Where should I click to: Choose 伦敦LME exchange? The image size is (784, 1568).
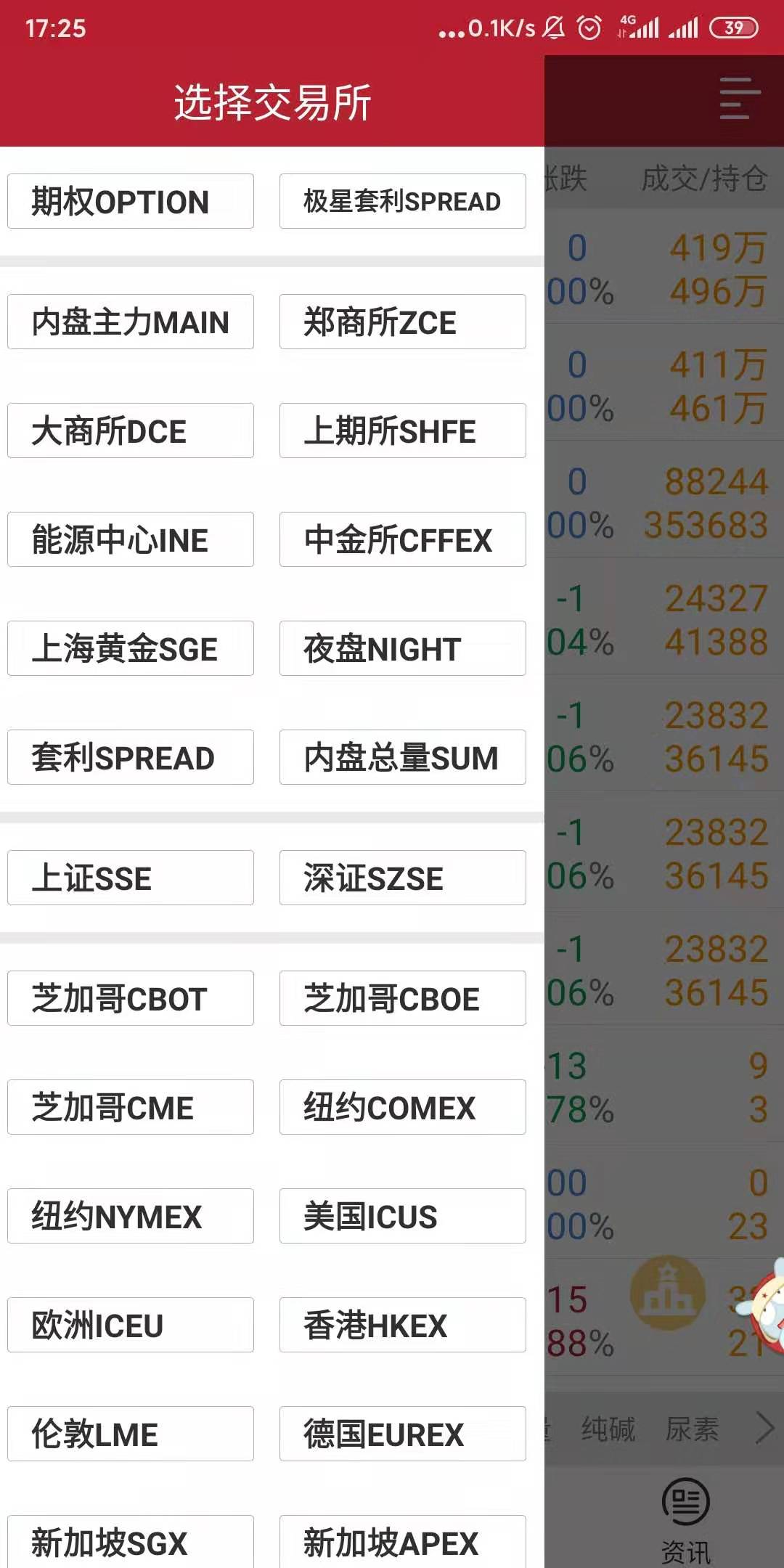[x=131, y=1434]
